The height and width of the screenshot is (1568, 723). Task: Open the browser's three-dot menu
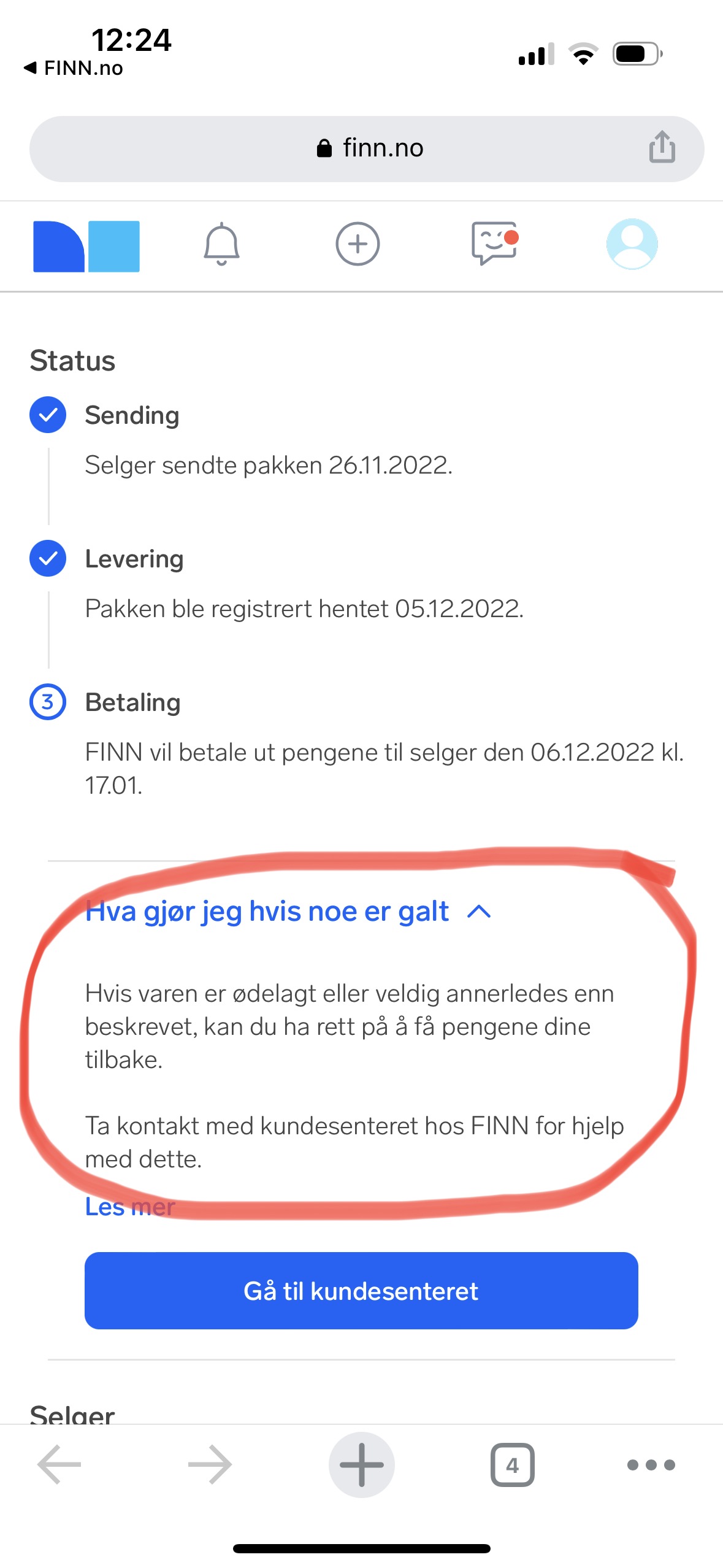click(x=651, y=1465)
